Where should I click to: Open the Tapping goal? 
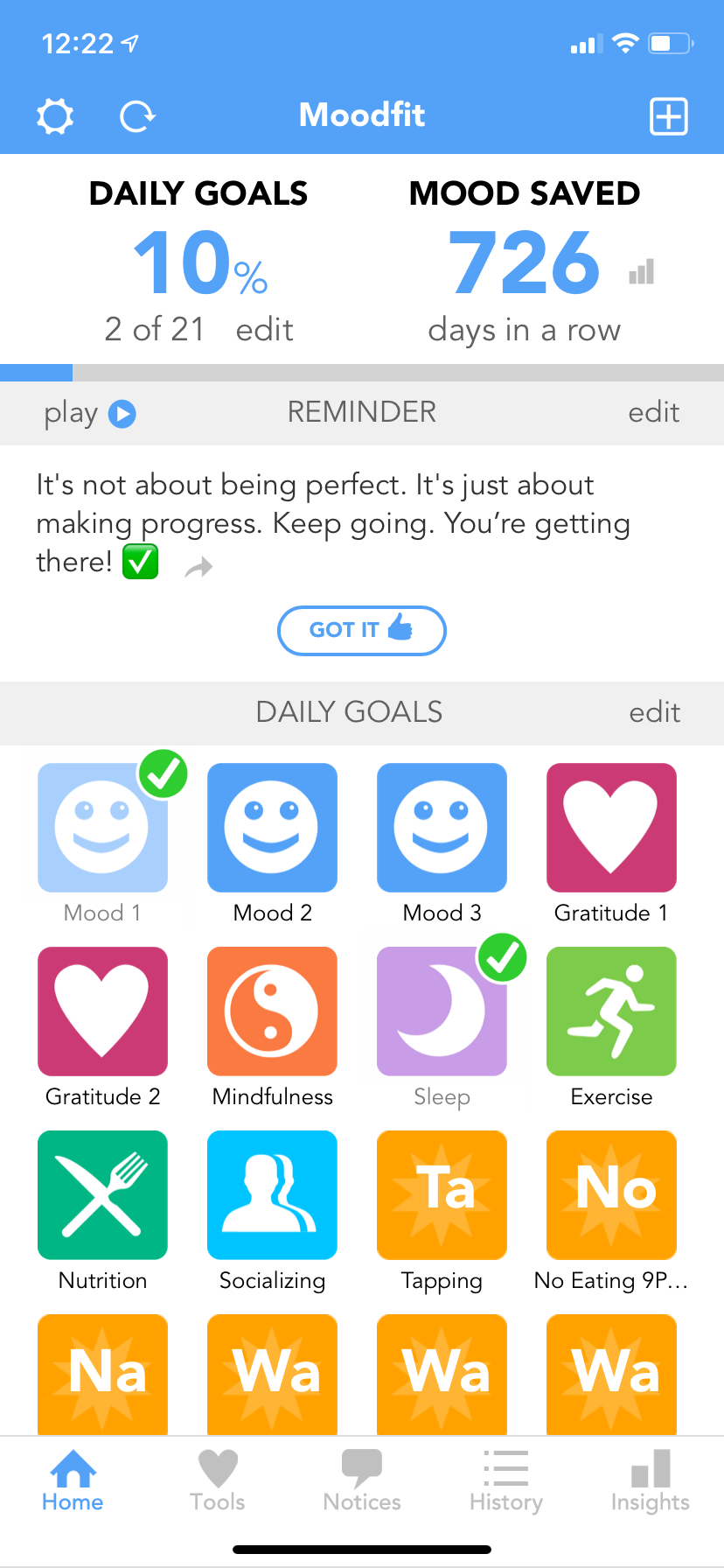click(x=442, y=1195)
